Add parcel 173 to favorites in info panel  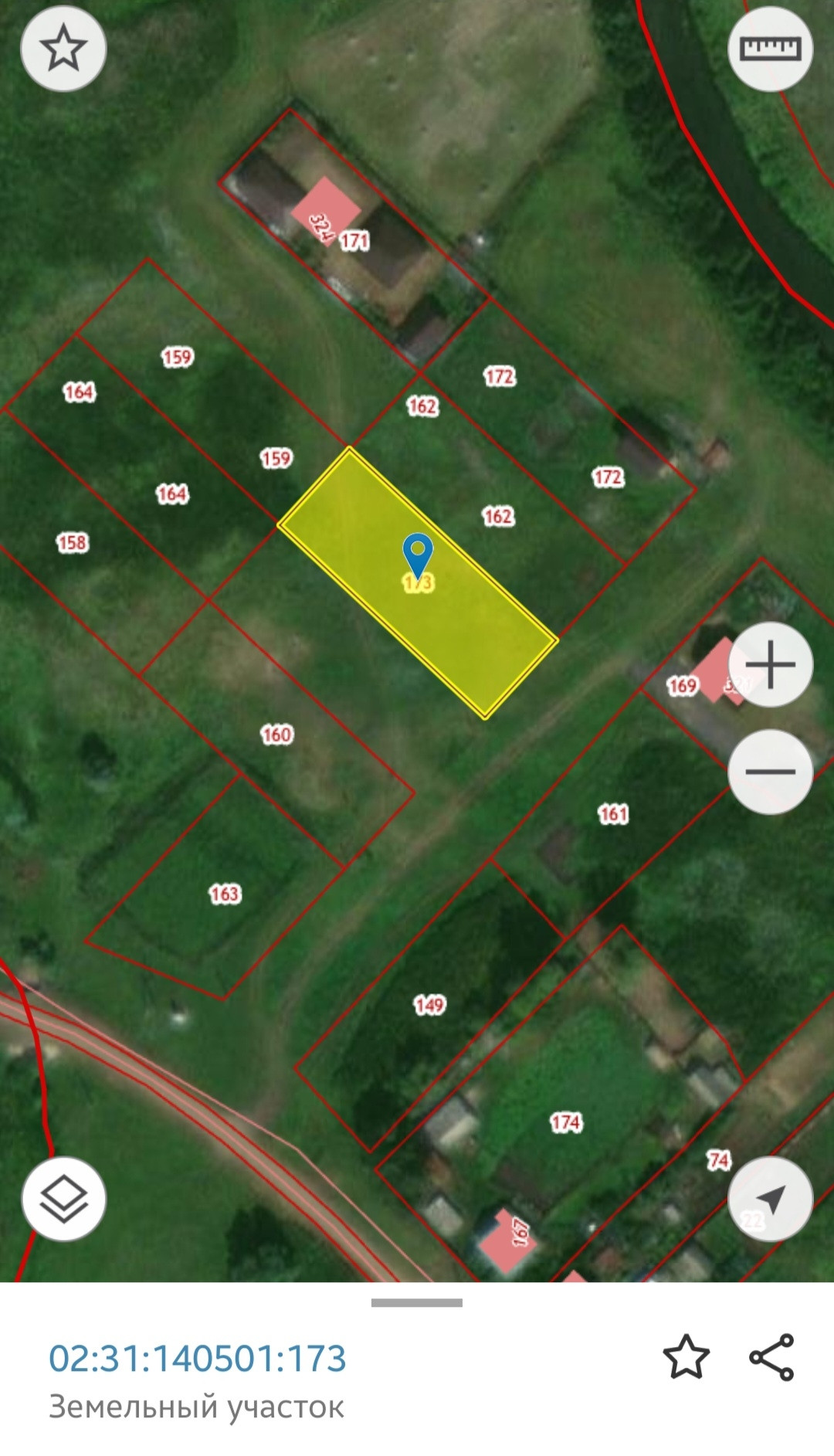pos(686,1356)
